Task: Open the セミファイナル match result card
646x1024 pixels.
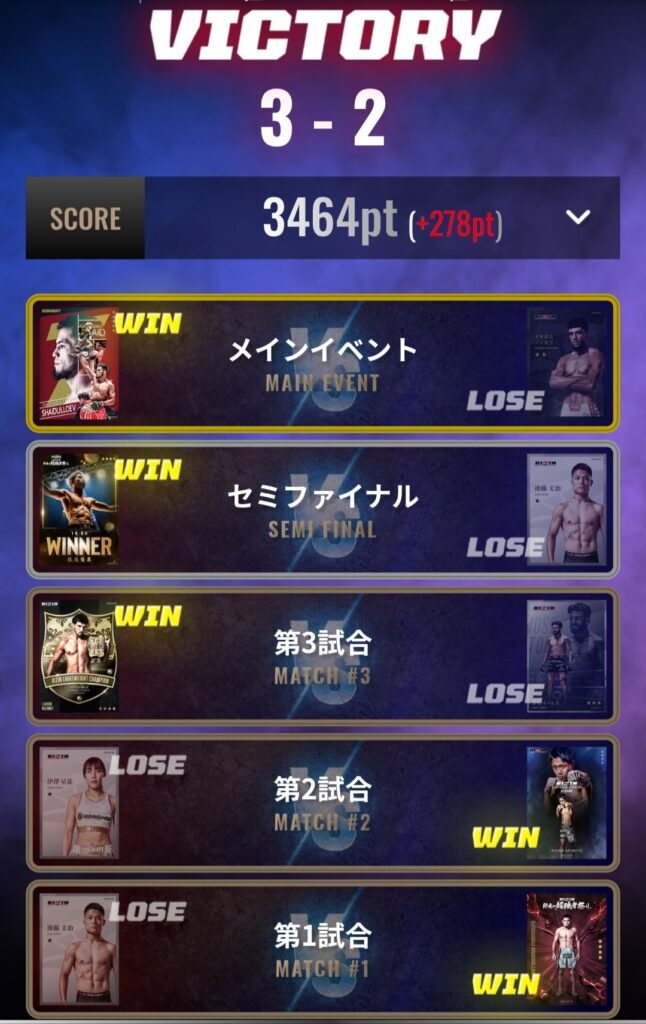Action: click(x=322, y=509)
